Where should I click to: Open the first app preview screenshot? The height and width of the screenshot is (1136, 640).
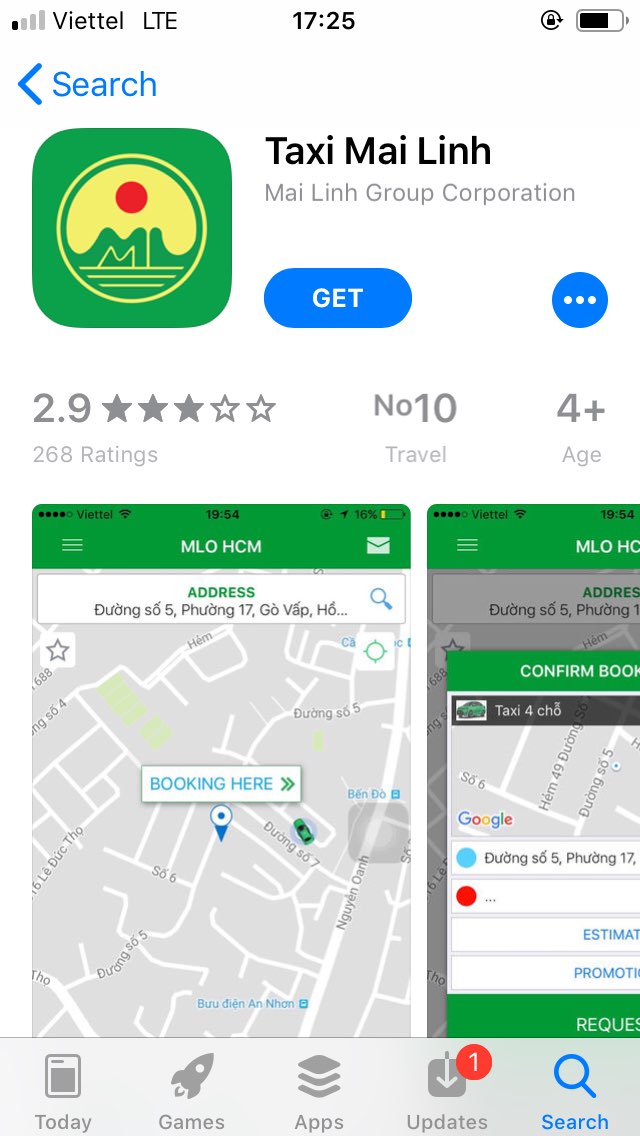tap(221, 770)
